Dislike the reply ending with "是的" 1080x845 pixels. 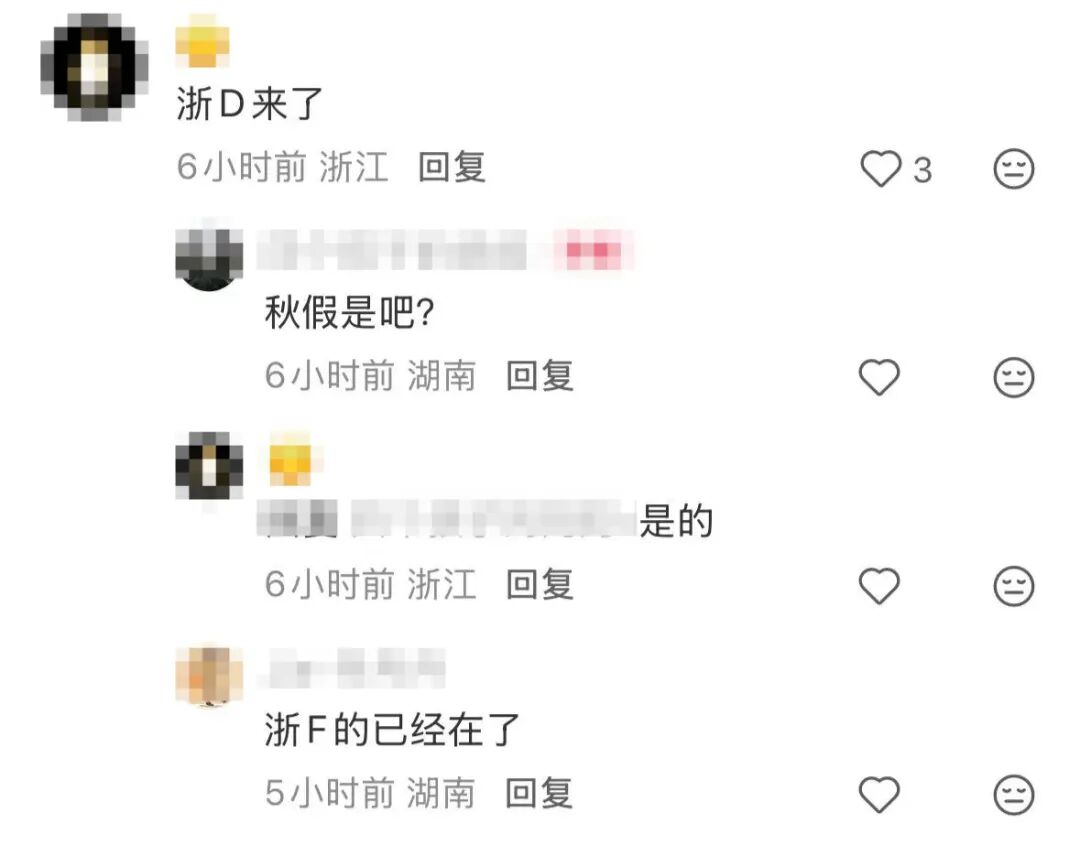click(x=1013, y=585)
